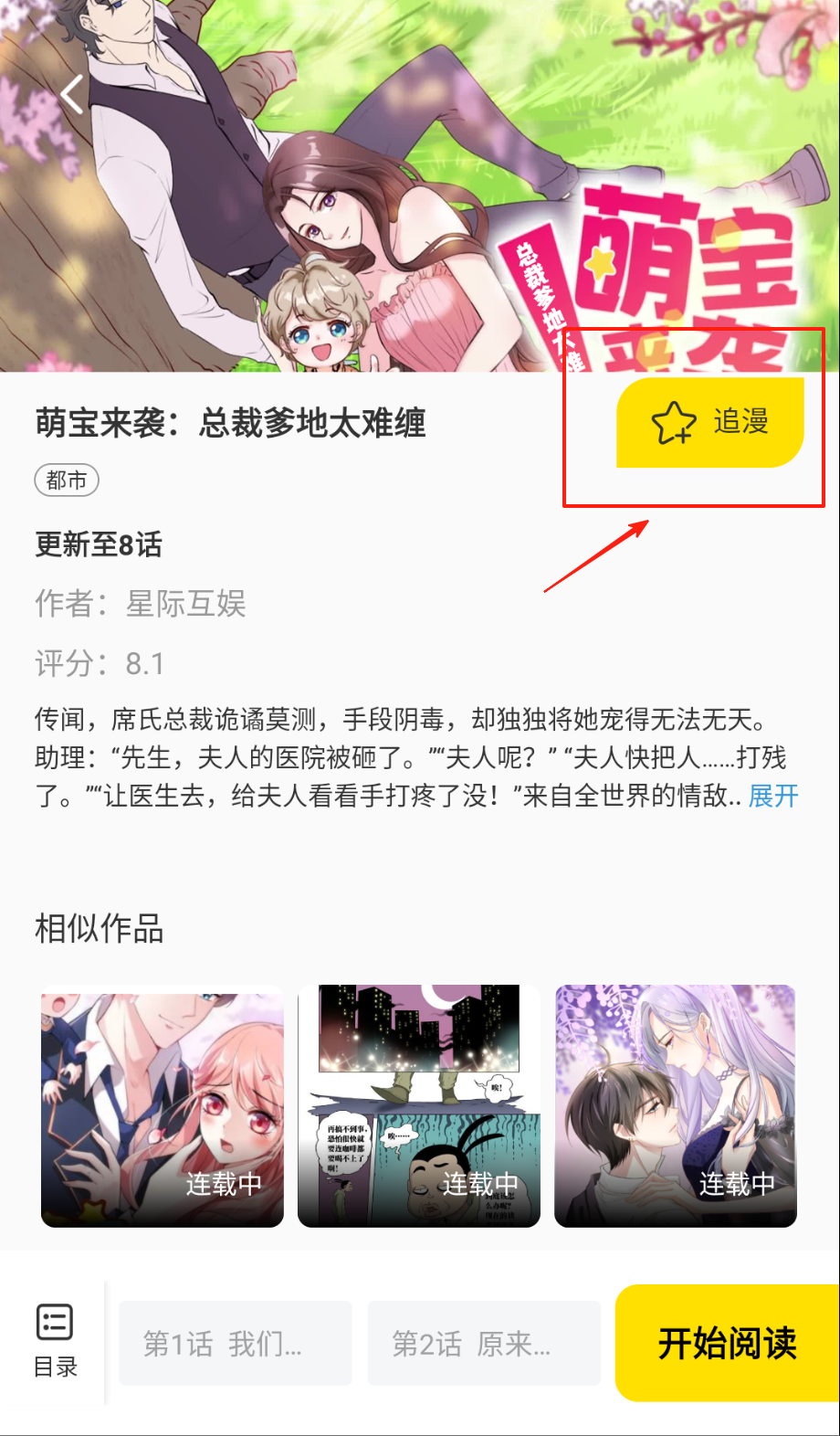Open chapter 第1话 我们...
This screenshot has width=840, height=1436.
pos(235,1343)
